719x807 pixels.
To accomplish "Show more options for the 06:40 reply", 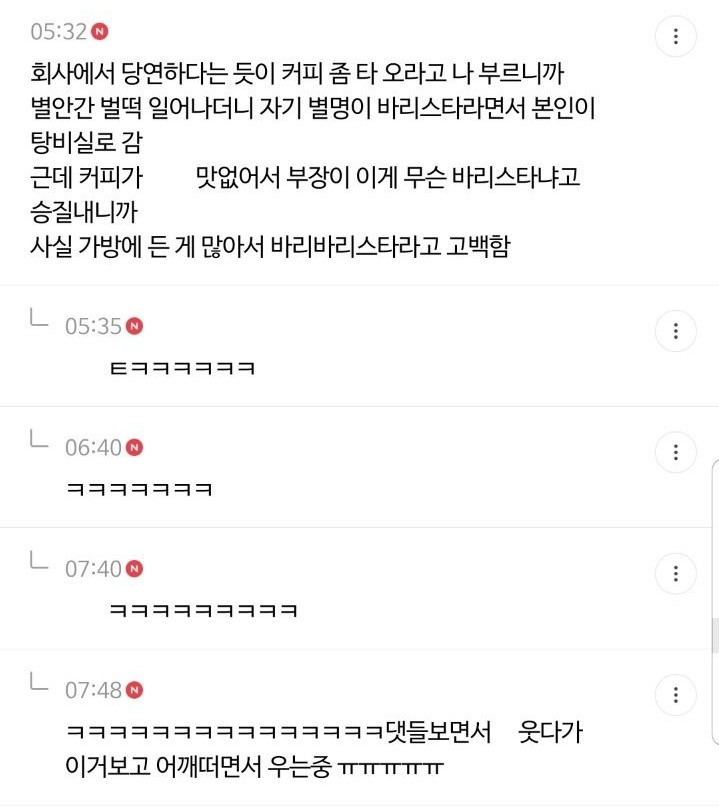I will (x=676, y=452).
